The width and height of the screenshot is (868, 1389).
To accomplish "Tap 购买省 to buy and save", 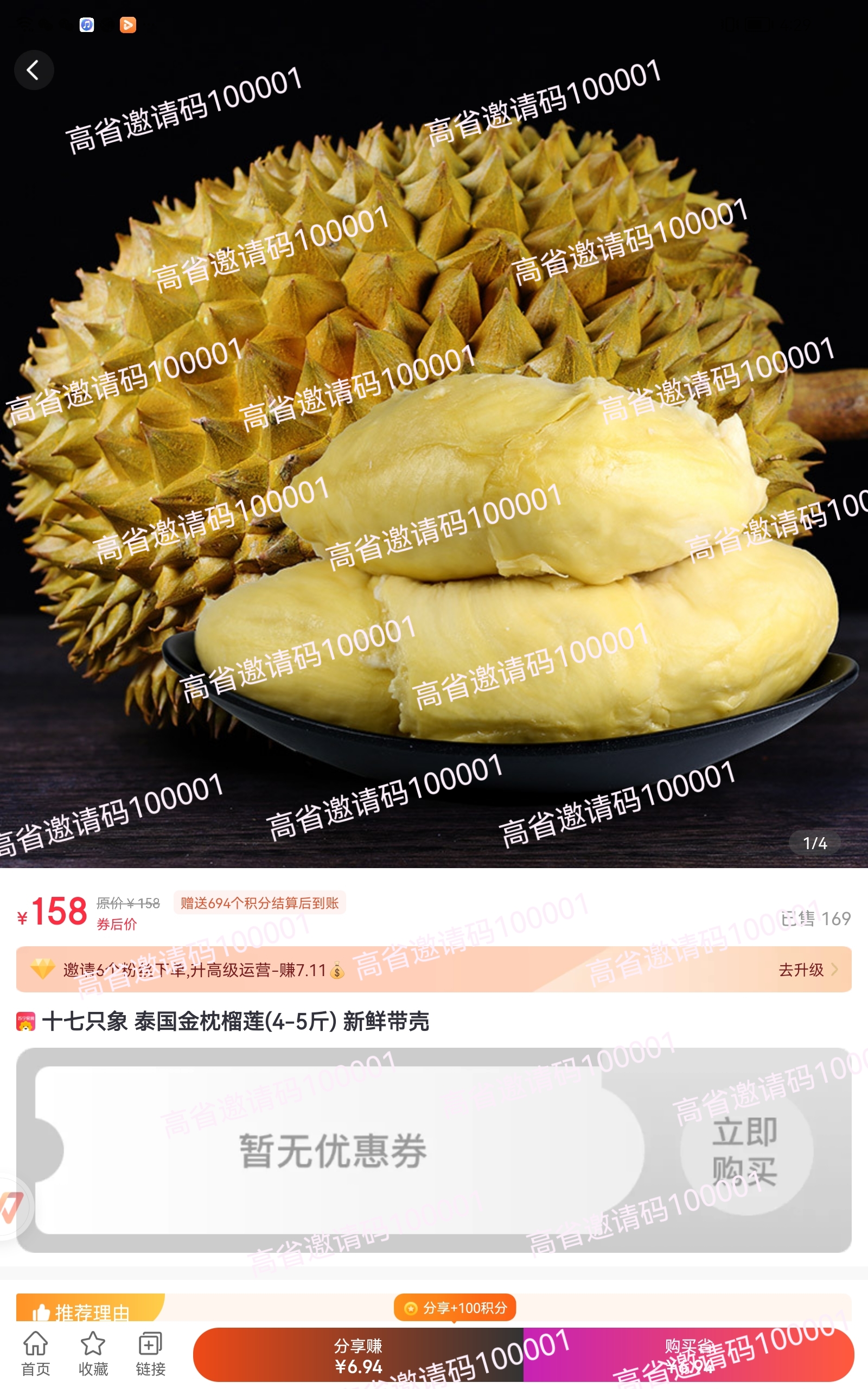I will [688, 1356].
